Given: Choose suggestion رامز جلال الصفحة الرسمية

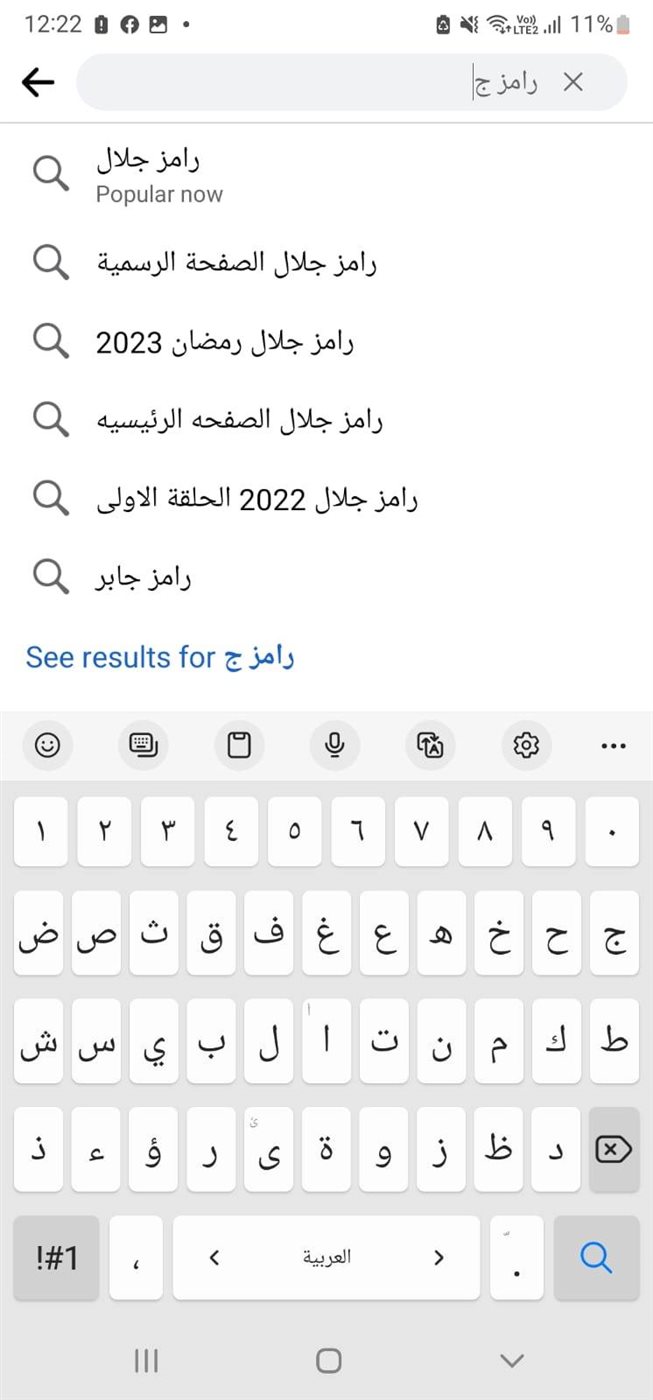Looking at the screenshot, I should 326,263.
